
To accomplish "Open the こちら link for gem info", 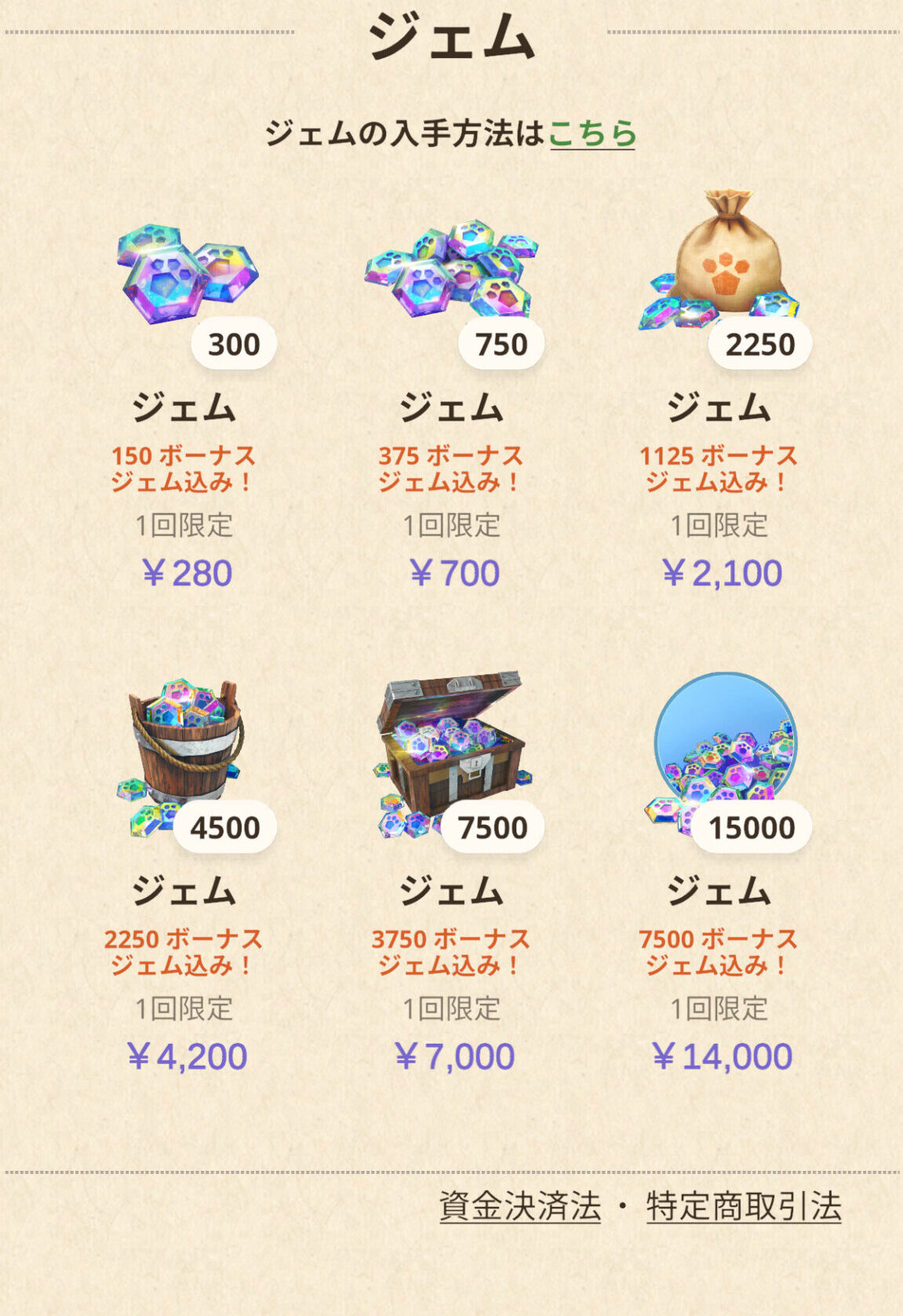I will click(x=592, y=133).
